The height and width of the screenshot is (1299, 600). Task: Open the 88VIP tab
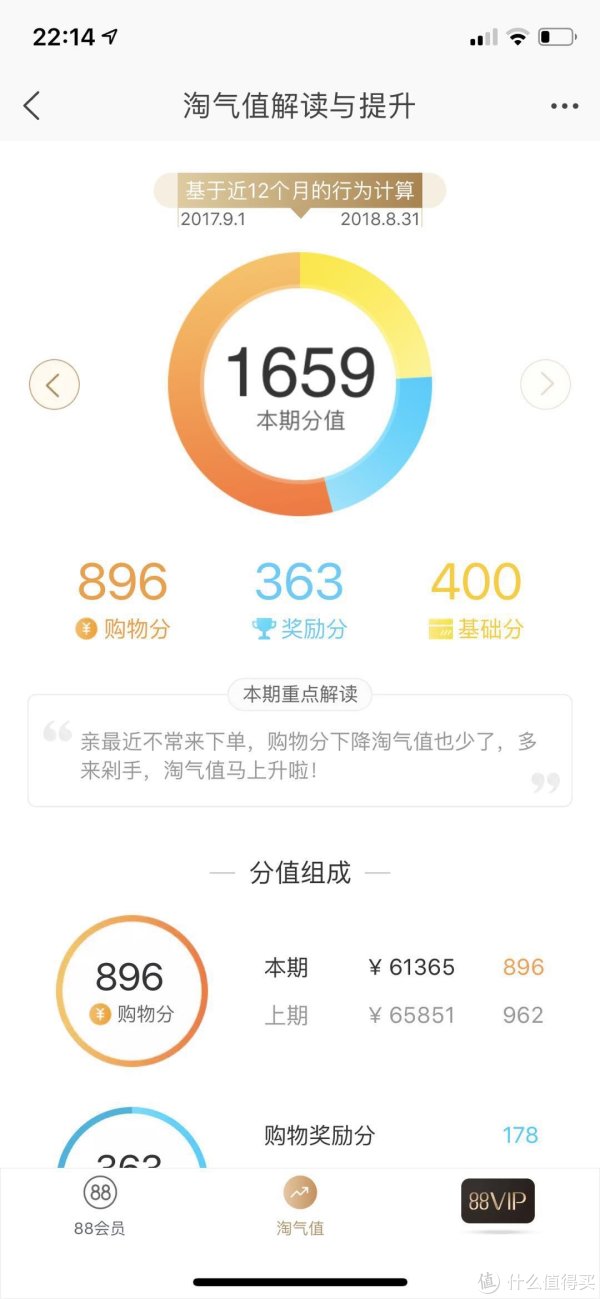(498, 1201)
